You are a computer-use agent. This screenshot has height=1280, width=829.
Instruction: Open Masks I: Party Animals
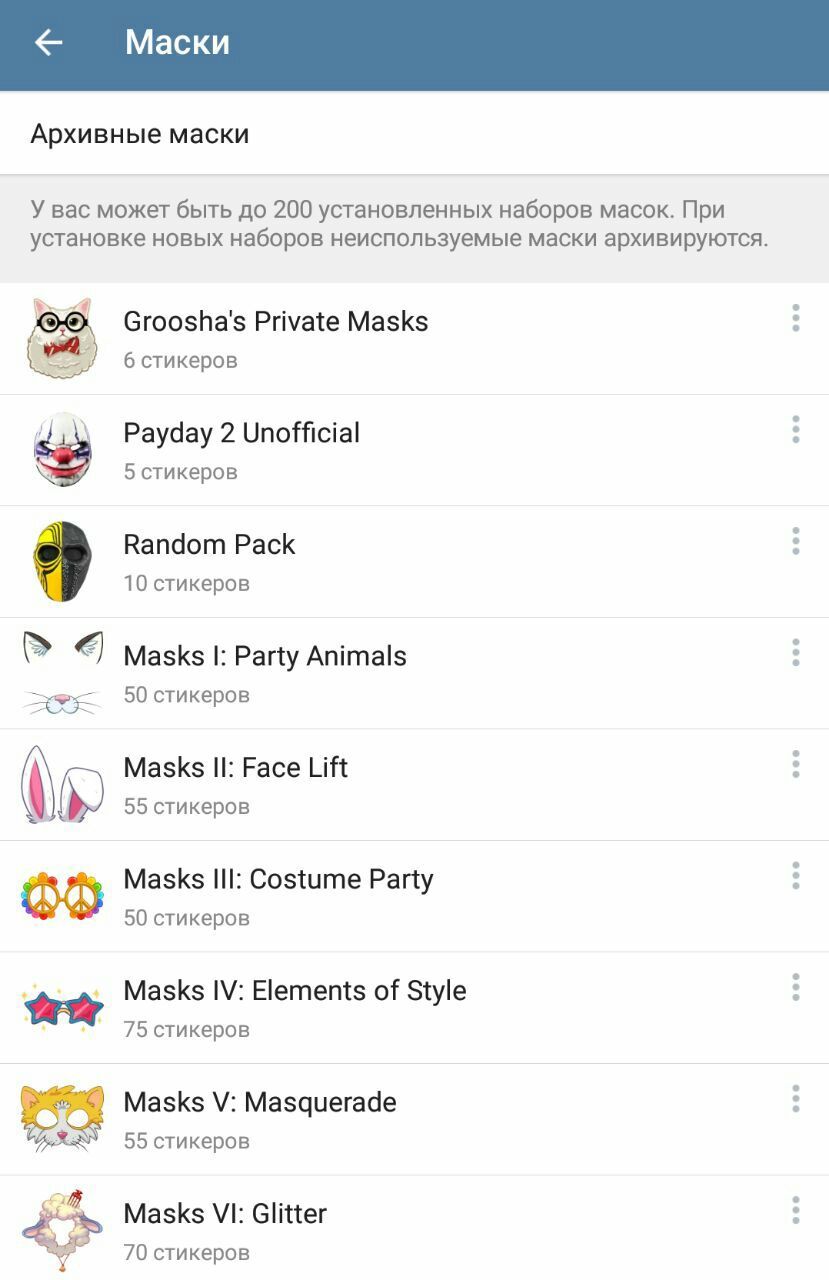click(x=265, y=672)
